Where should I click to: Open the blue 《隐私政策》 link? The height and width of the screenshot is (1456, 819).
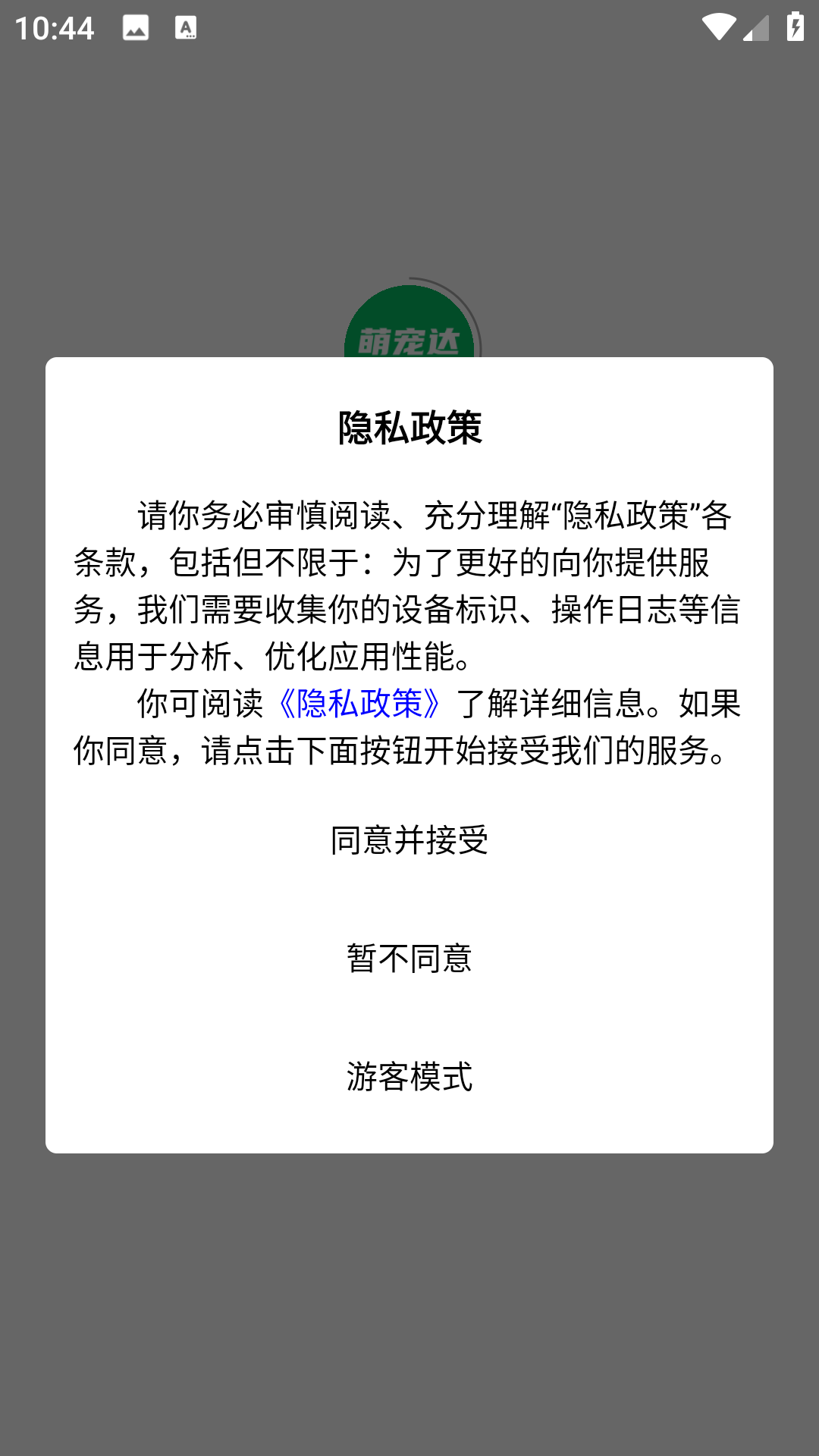click(359, 704)
